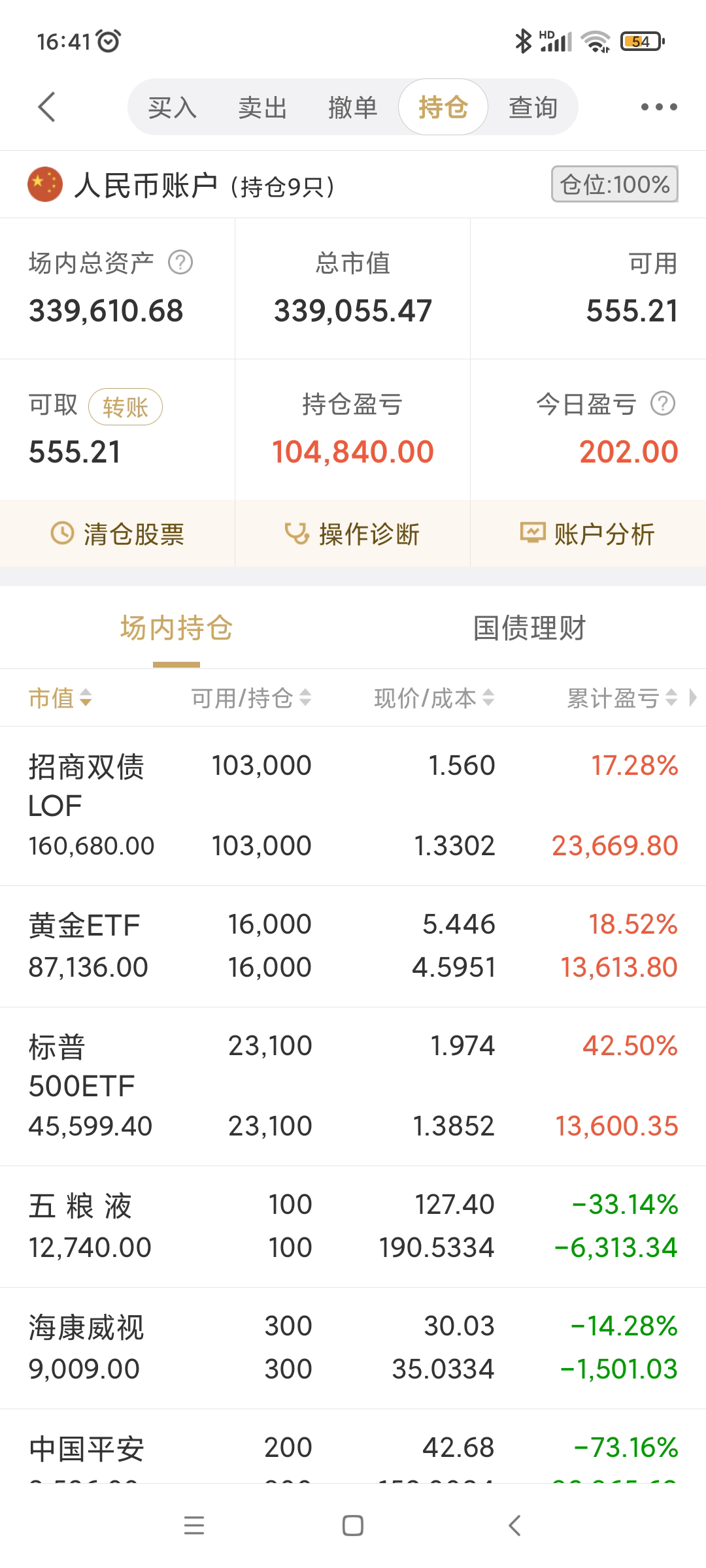Open the three-dot overflow menu

click(658, 107)
